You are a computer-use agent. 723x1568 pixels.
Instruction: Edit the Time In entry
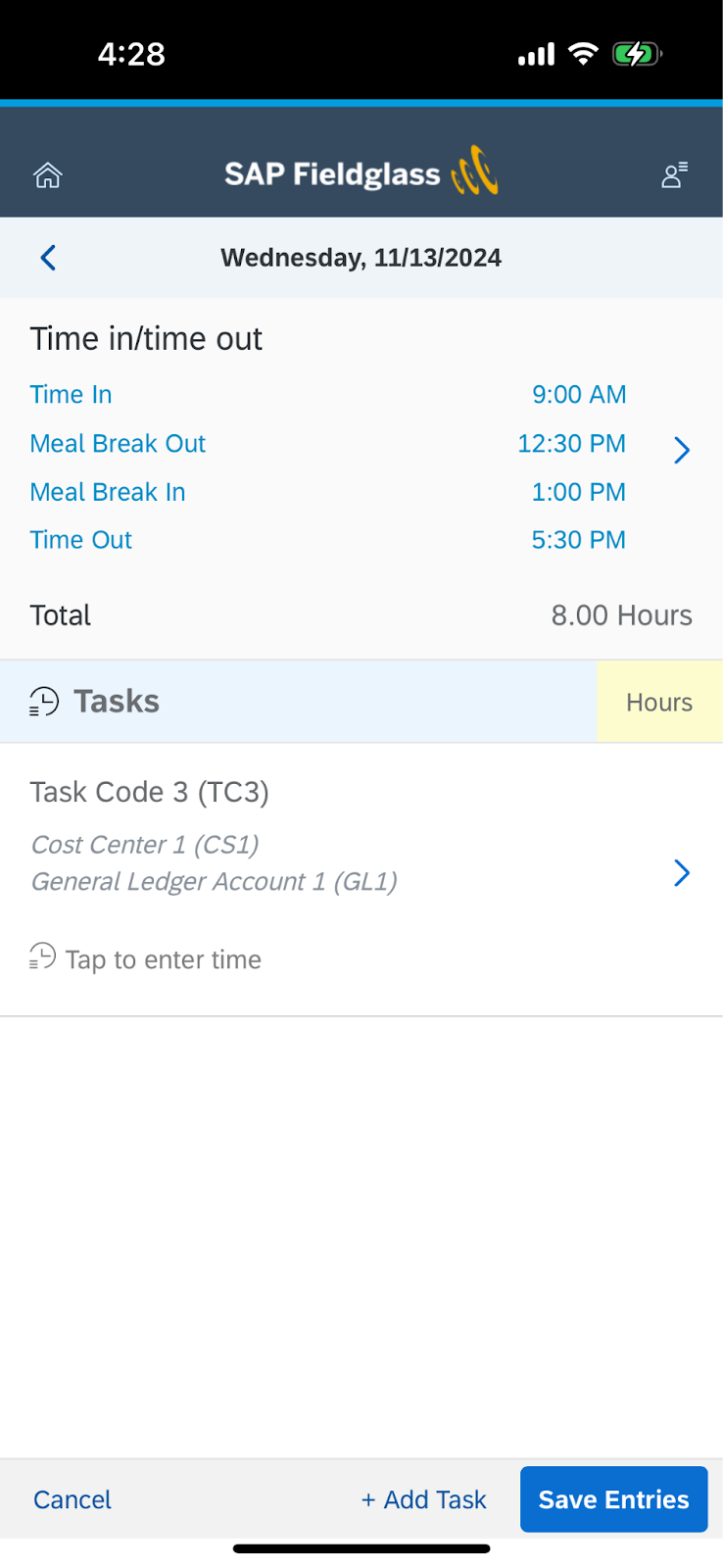pos(328,394)
